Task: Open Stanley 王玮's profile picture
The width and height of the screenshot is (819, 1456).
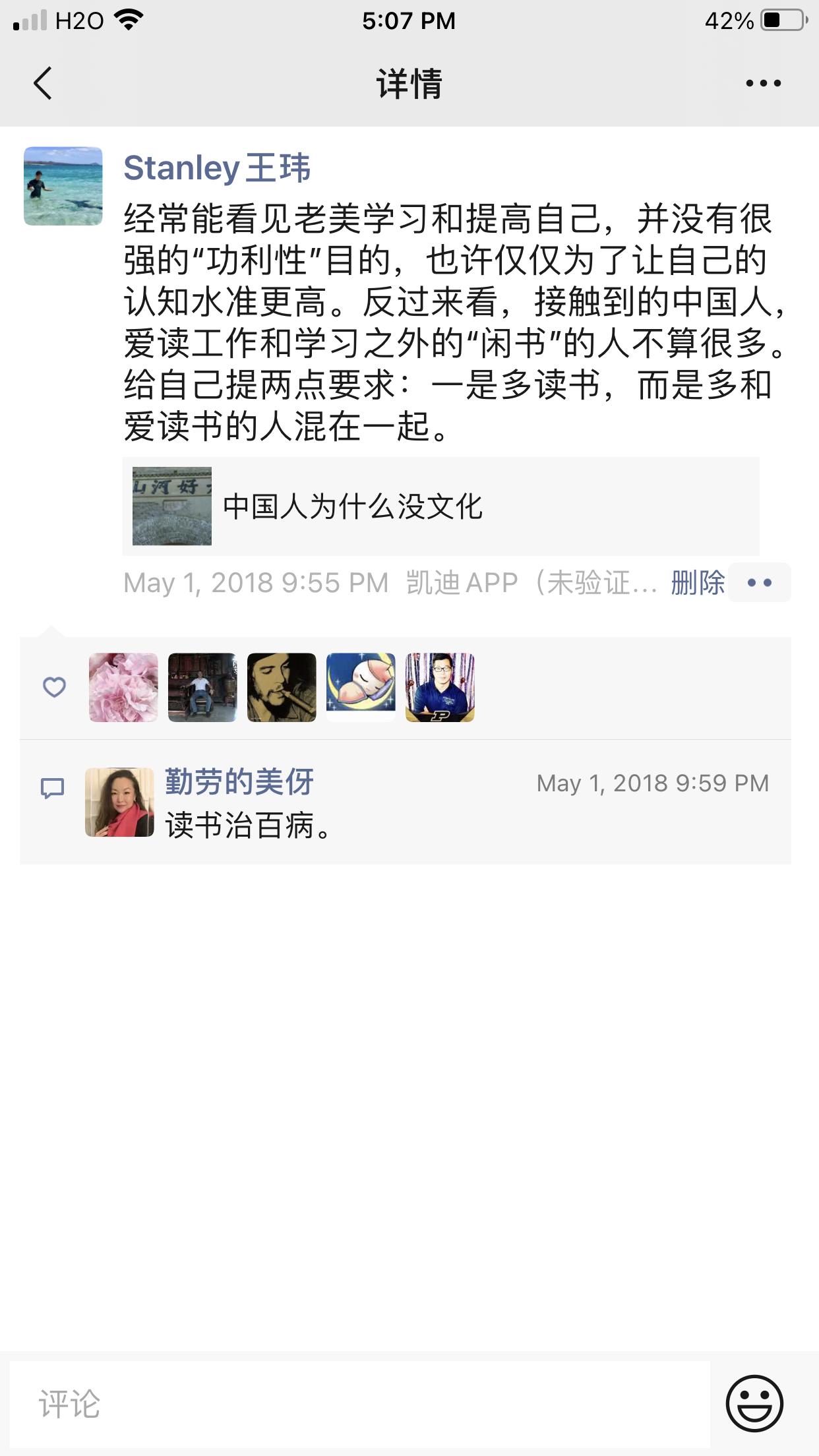Action: 63,186
